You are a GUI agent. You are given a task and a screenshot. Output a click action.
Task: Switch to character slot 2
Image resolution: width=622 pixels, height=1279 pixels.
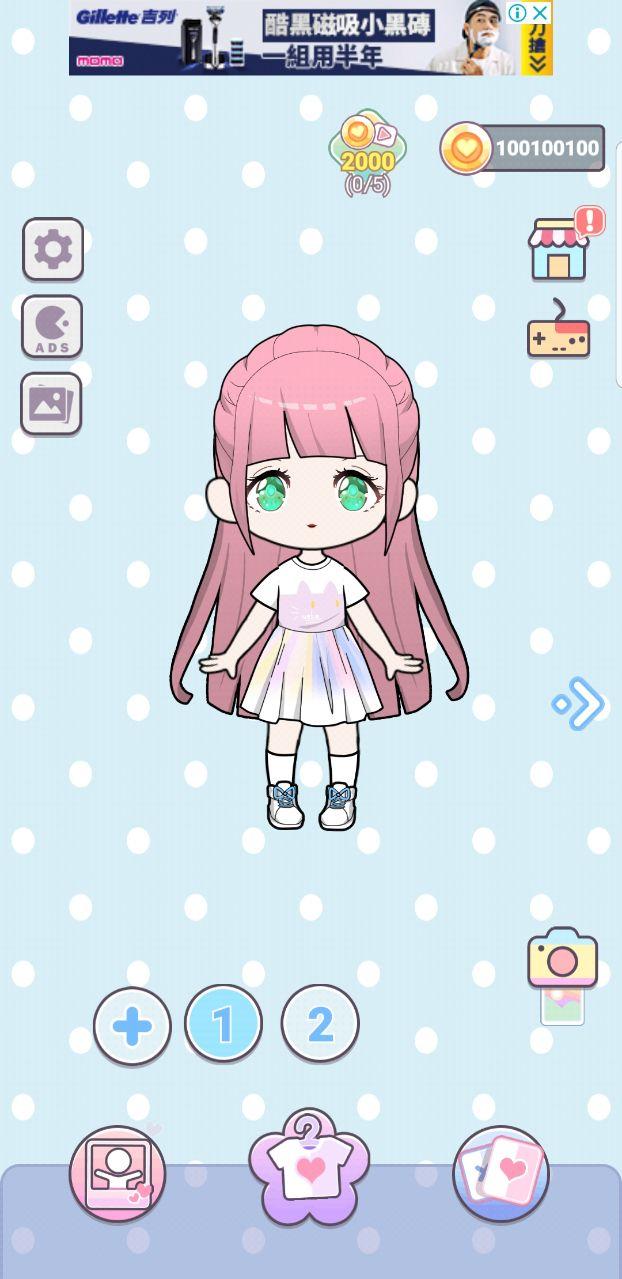(320, 1025)
